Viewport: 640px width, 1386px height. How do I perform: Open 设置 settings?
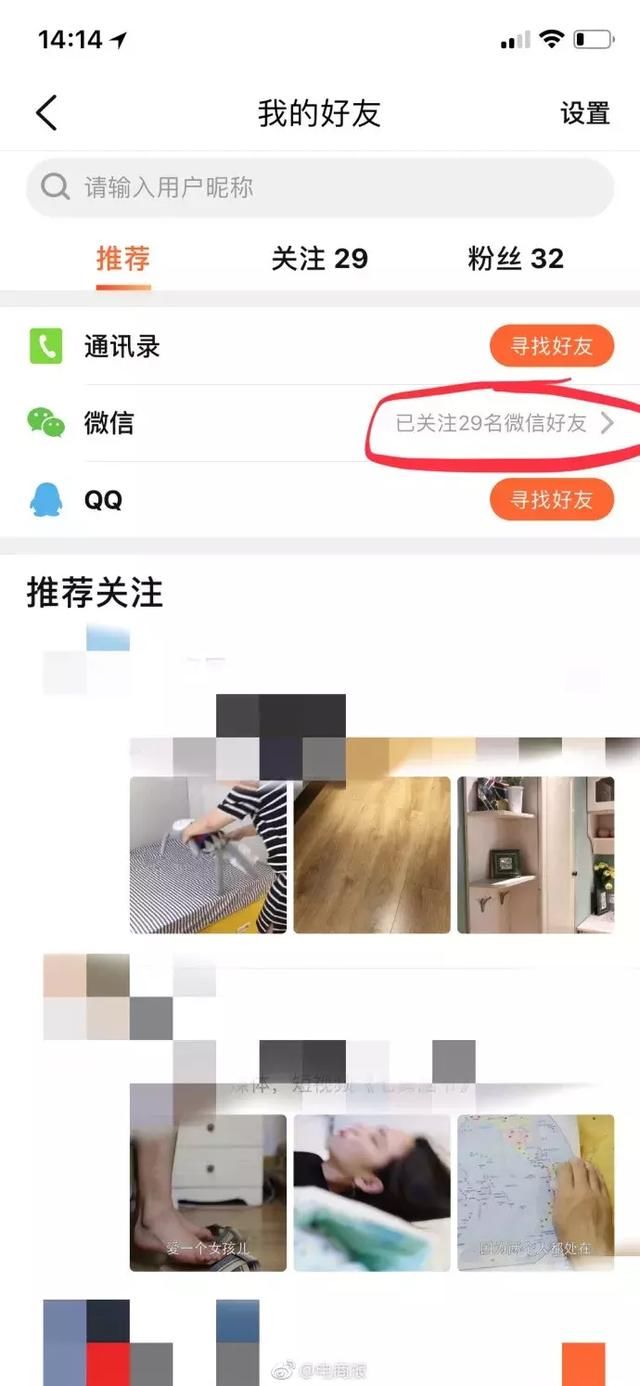click(x=585, y=113)
